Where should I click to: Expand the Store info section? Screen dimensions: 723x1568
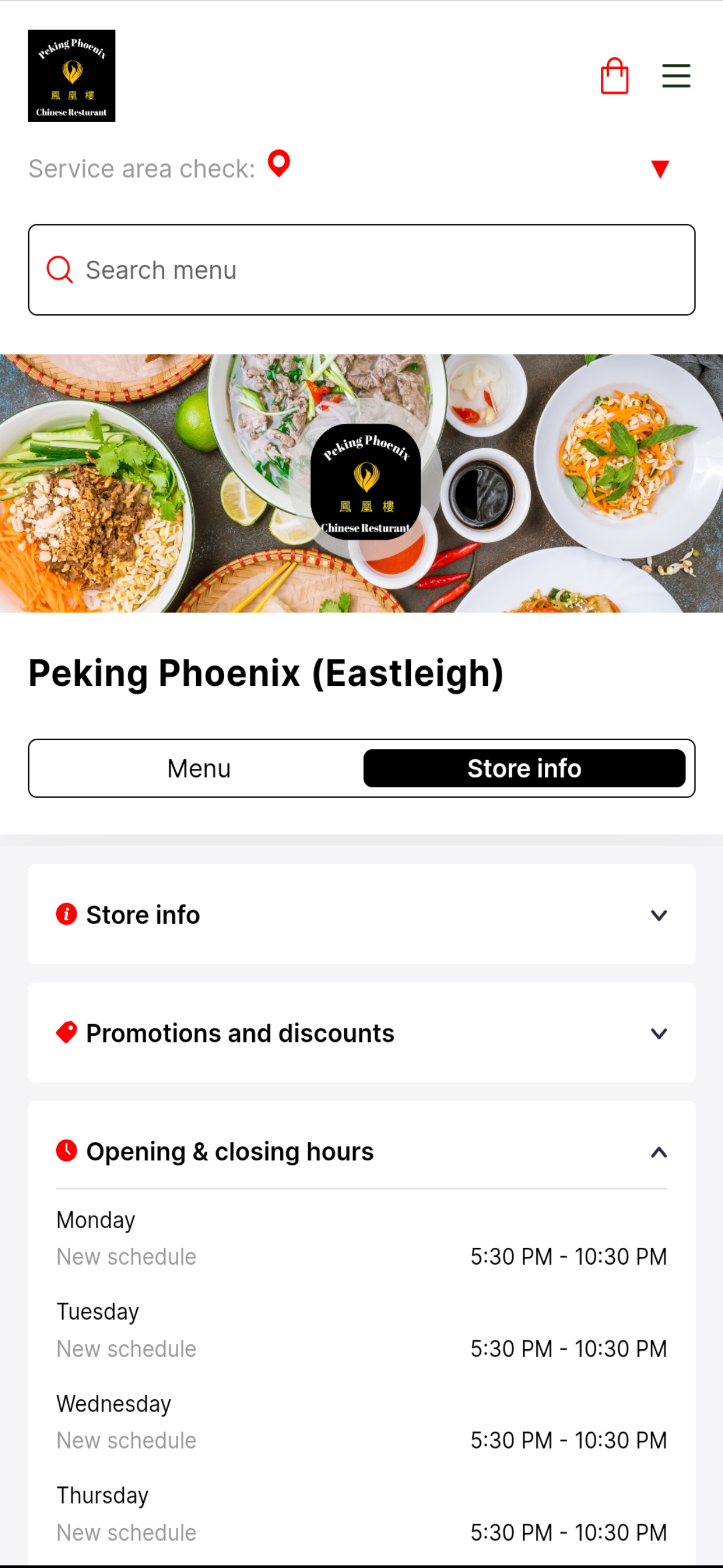tap(361, 914)
